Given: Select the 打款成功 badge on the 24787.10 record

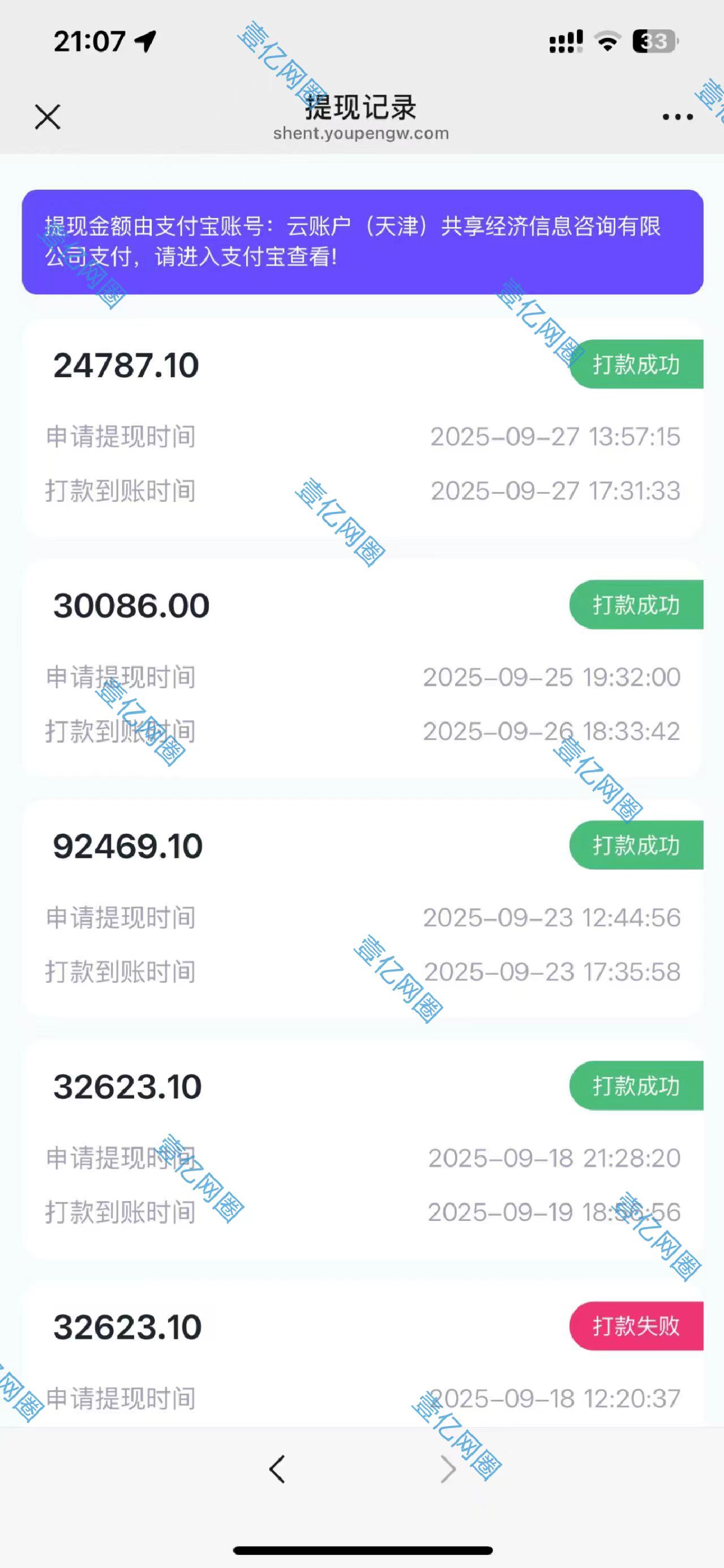Looking at the screenshot, I should (636, 364).
